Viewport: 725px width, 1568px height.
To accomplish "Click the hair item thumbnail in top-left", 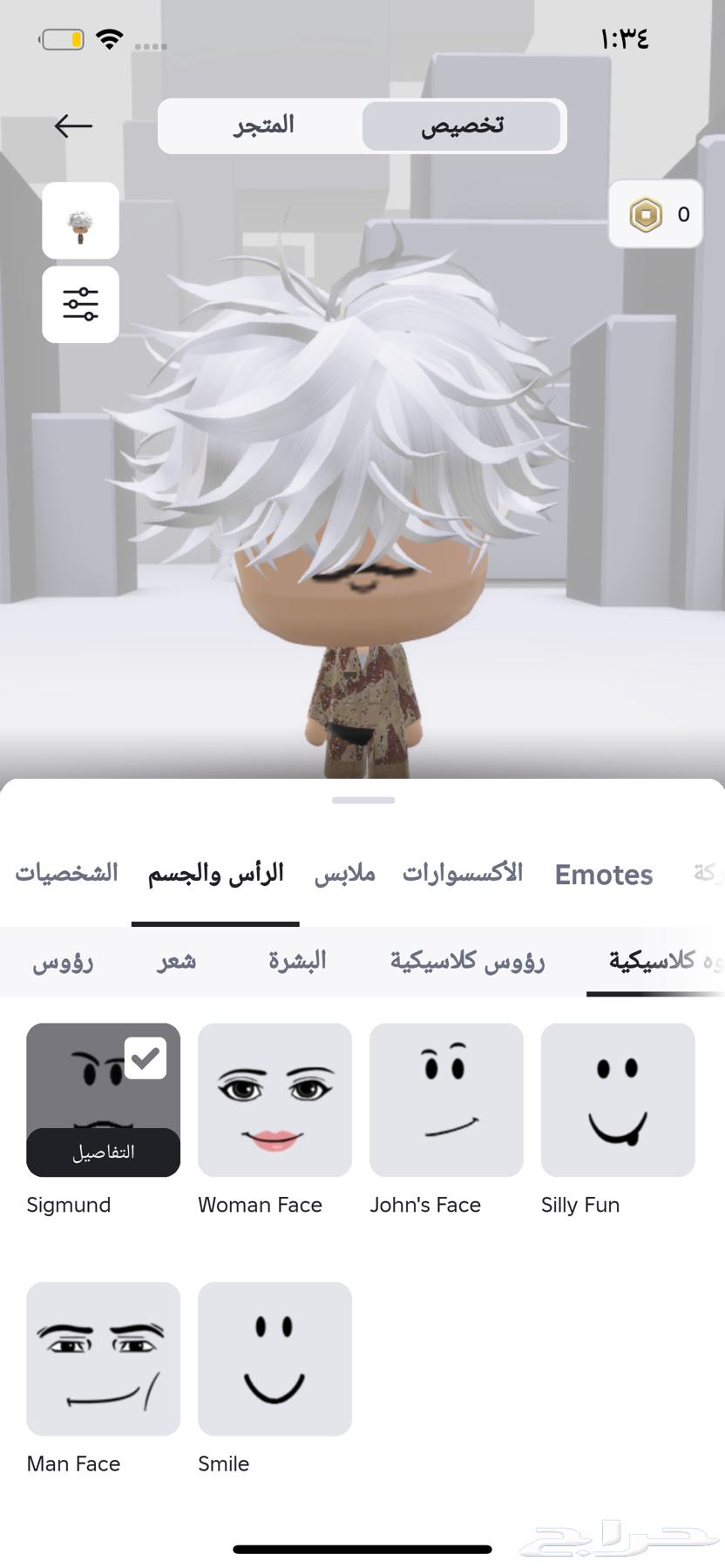I will 79,220.
